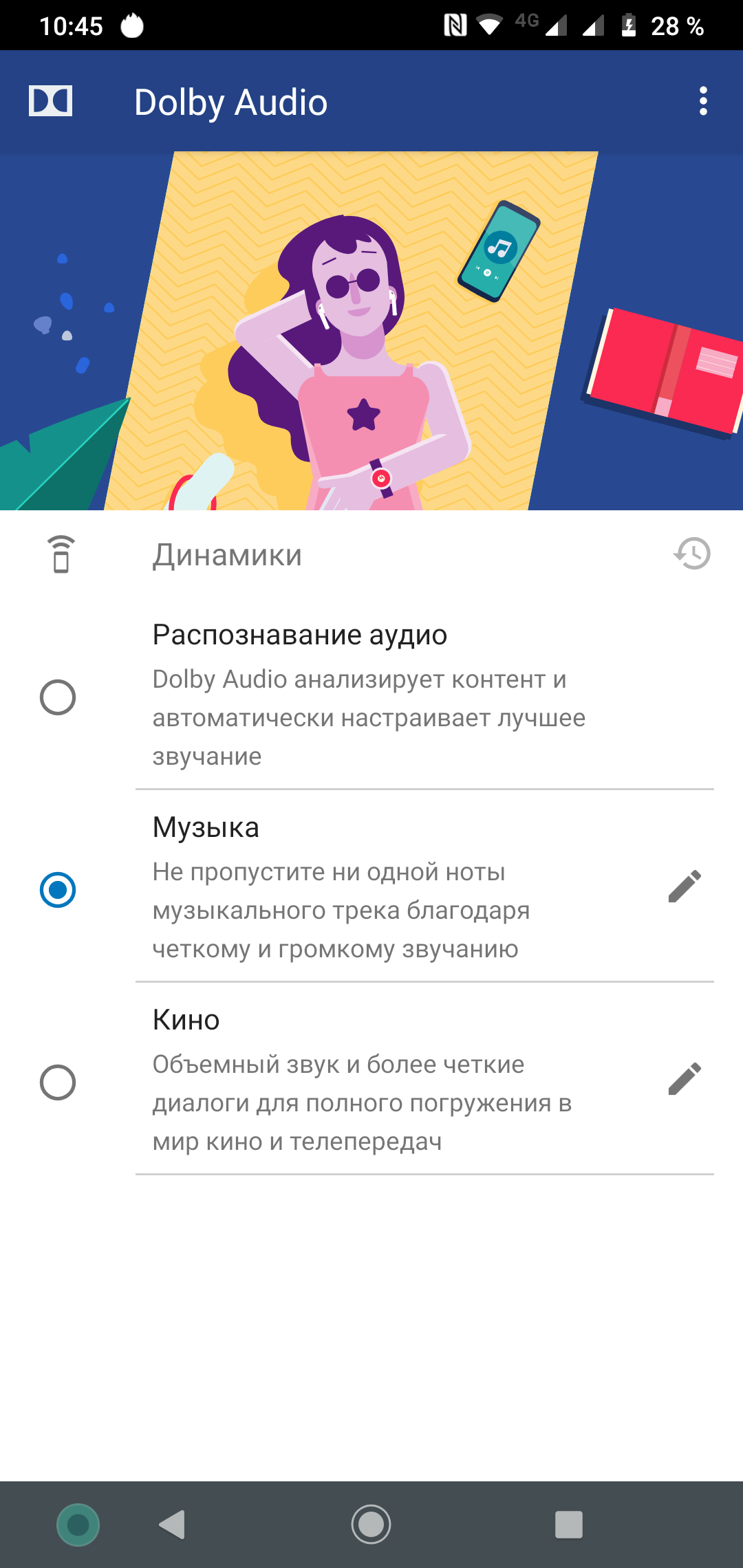This screenshot has width=743, height=1568.
Task: Open recent apps from the navigation bar
Action: 569,1525
